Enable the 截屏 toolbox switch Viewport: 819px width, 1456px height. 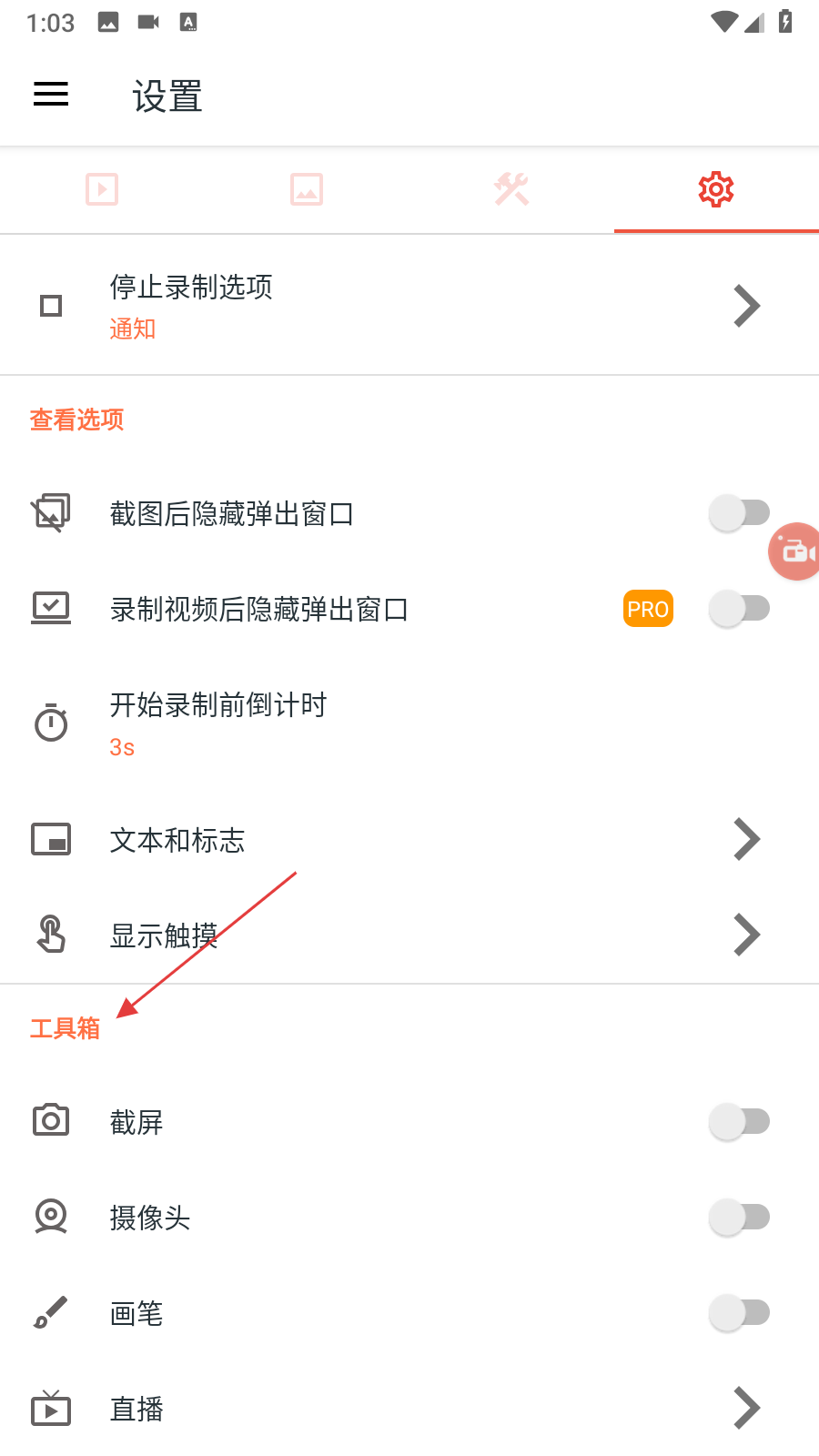[739, 1122]
